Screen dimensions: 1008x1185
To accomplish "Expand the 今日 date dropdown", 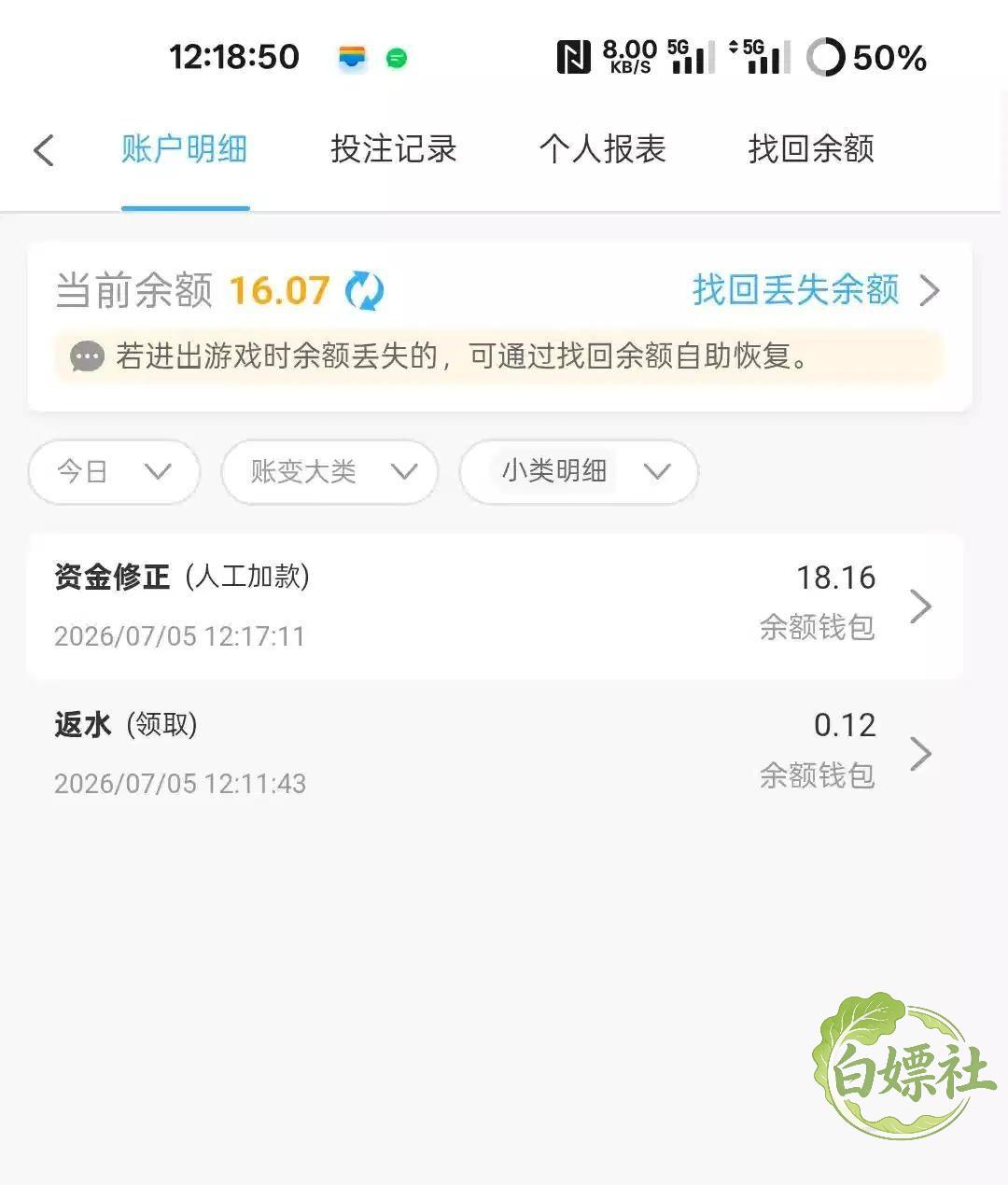I will pos(114,472).
